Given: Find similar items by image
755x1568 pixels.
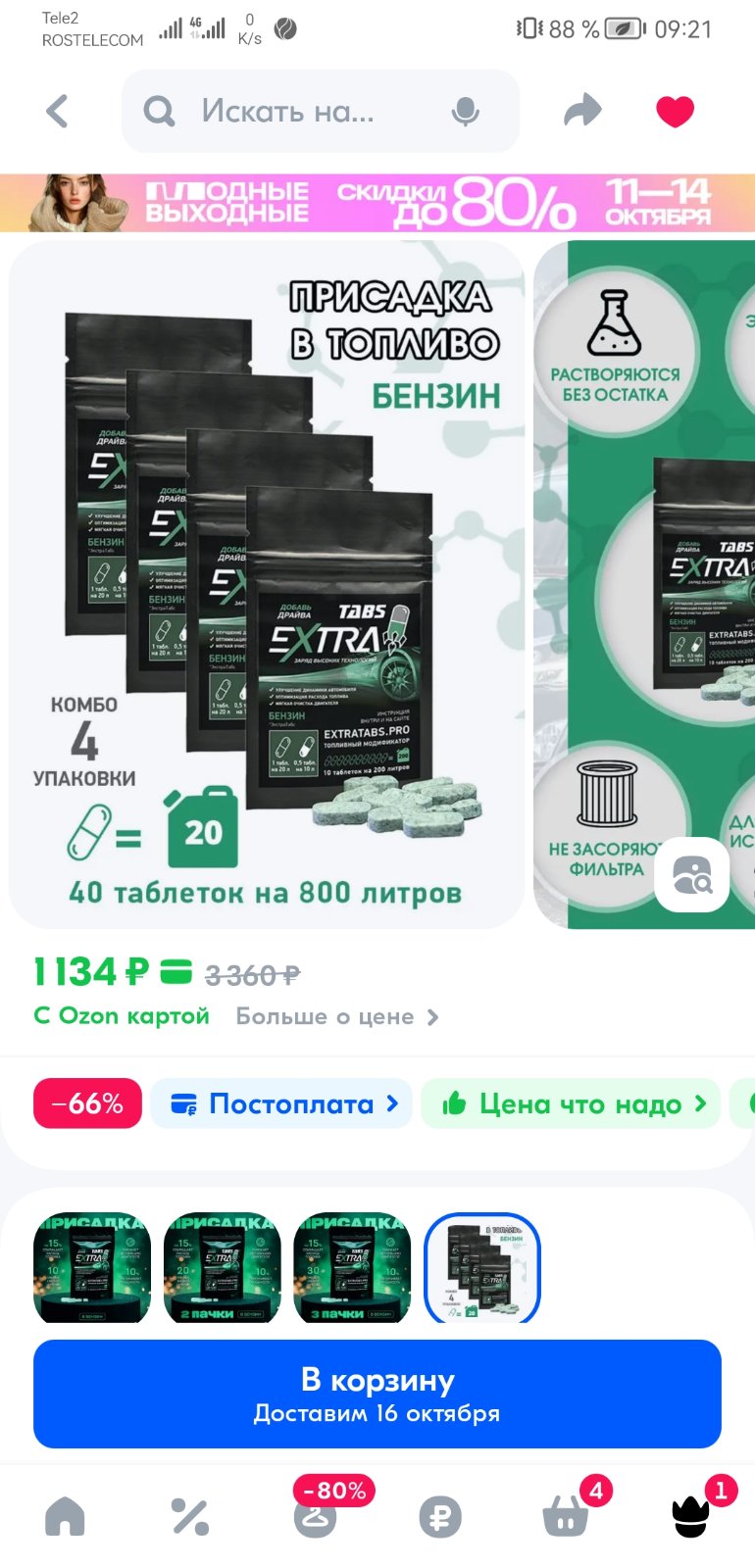Looking at the screenshot, I should [692, 875].
